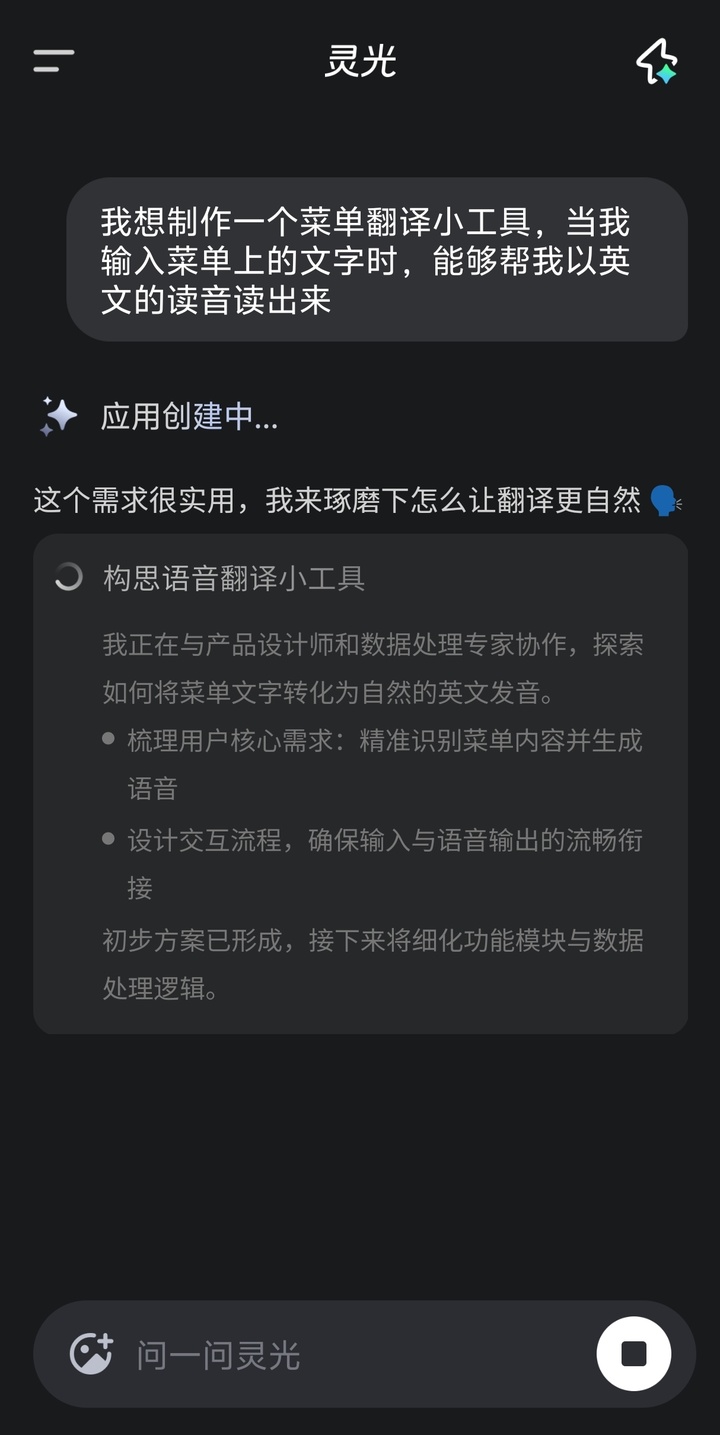Expand the 梳理用户核心需求 bullet item

pos(370,765)
